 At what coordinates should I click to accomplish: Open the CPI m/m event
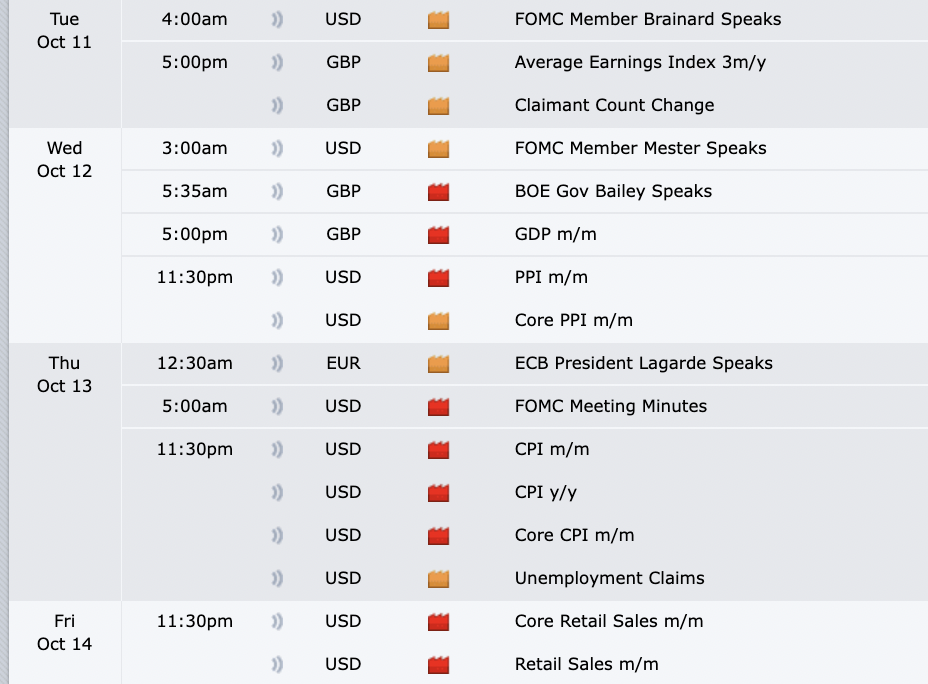point(551,449)
